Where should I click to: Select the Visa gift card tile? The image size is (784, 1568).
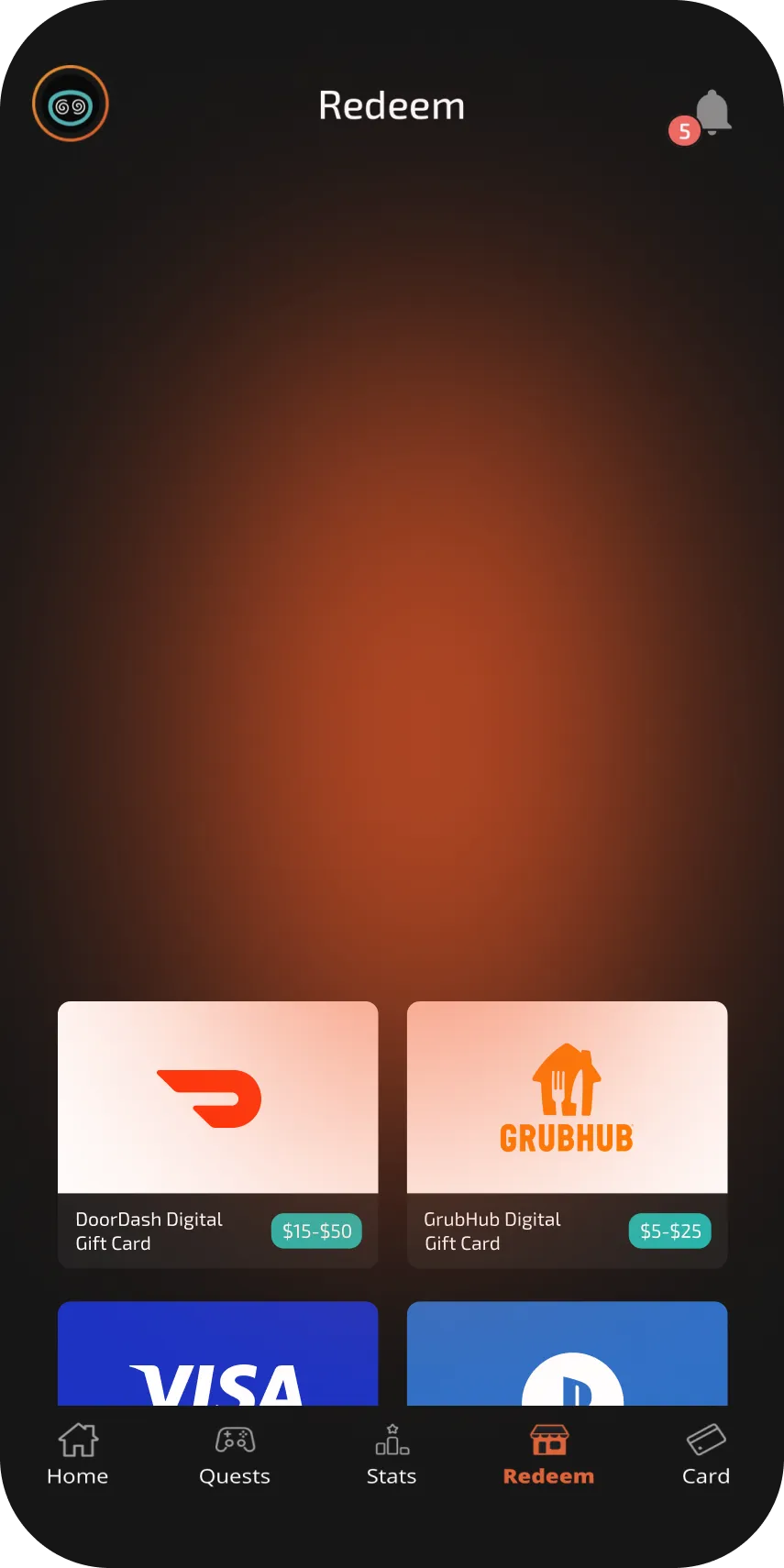point(217,1355)
